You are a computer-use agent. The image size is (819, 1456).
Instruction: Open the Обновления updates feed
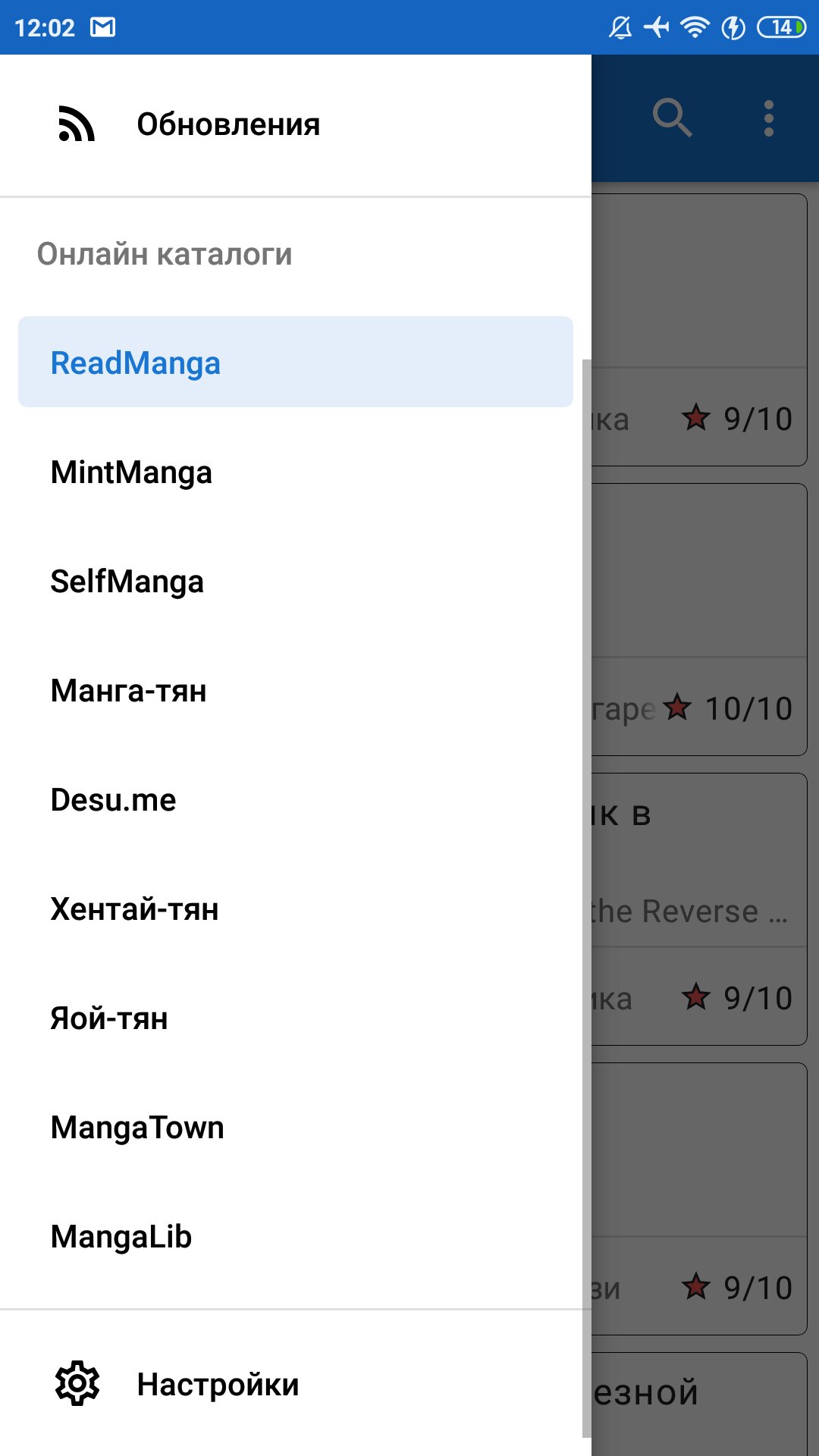(296, 125)
